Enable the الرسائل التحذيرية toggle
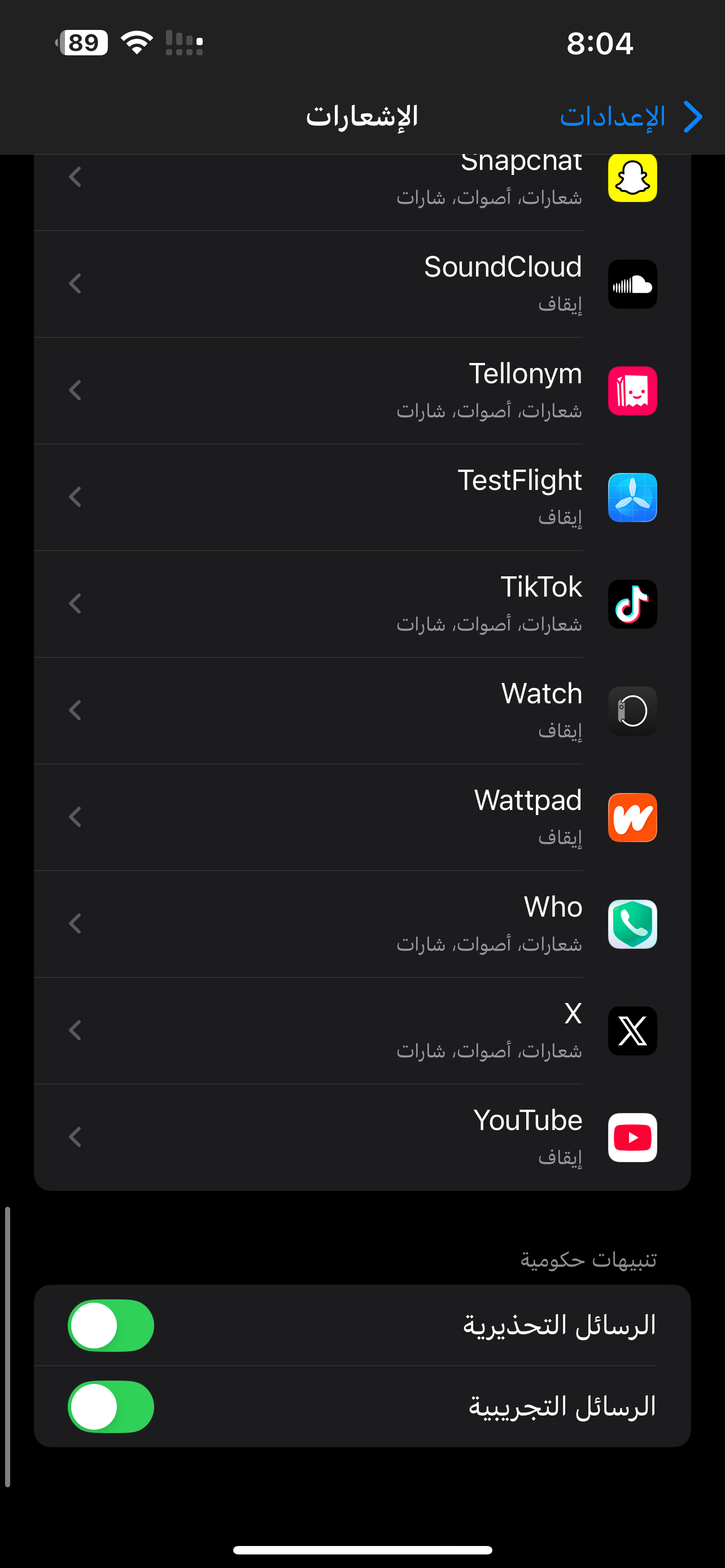Screen dimensions: 725x1568 pyautogui.click(x=111, y=1325)
